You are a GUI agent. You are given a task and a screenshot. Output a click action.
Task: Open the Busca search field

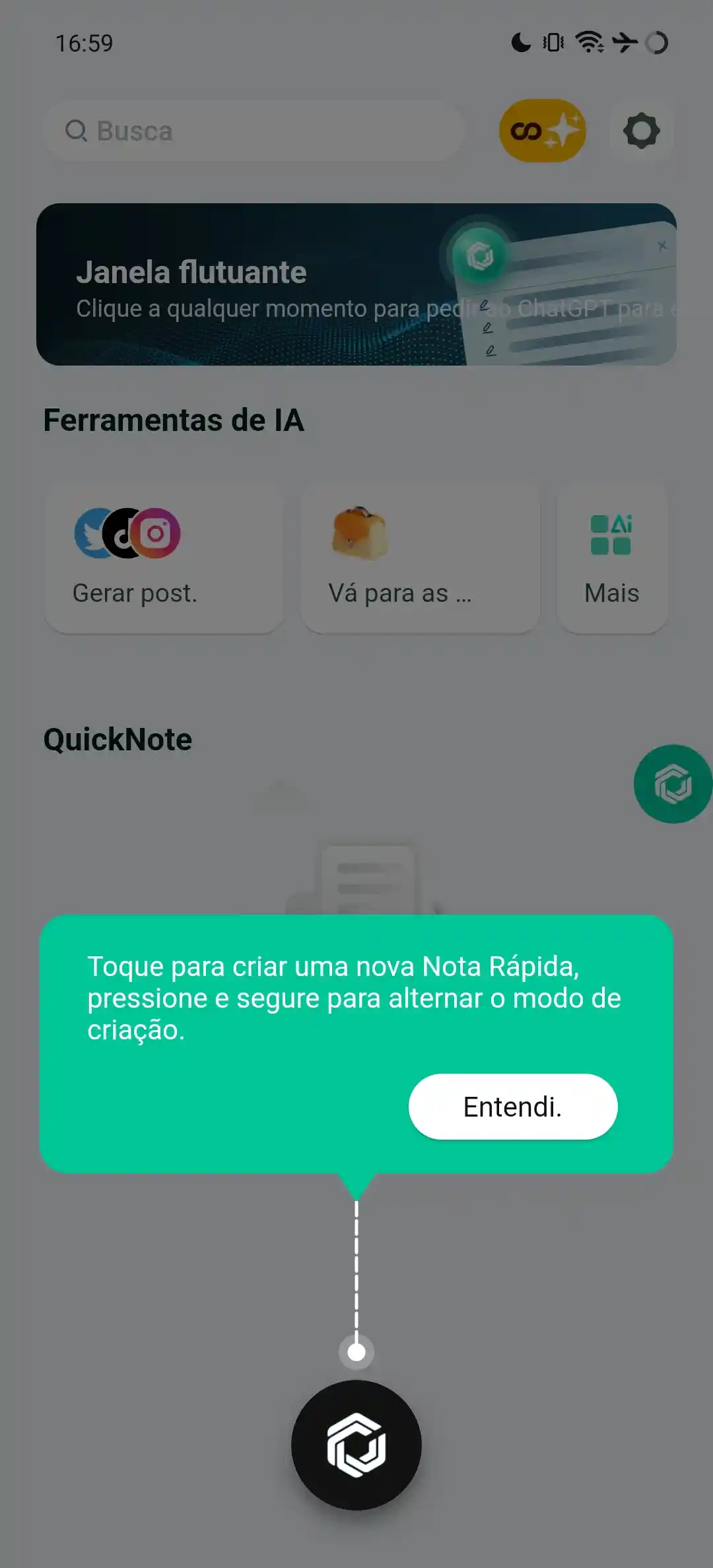coord(254,131)
